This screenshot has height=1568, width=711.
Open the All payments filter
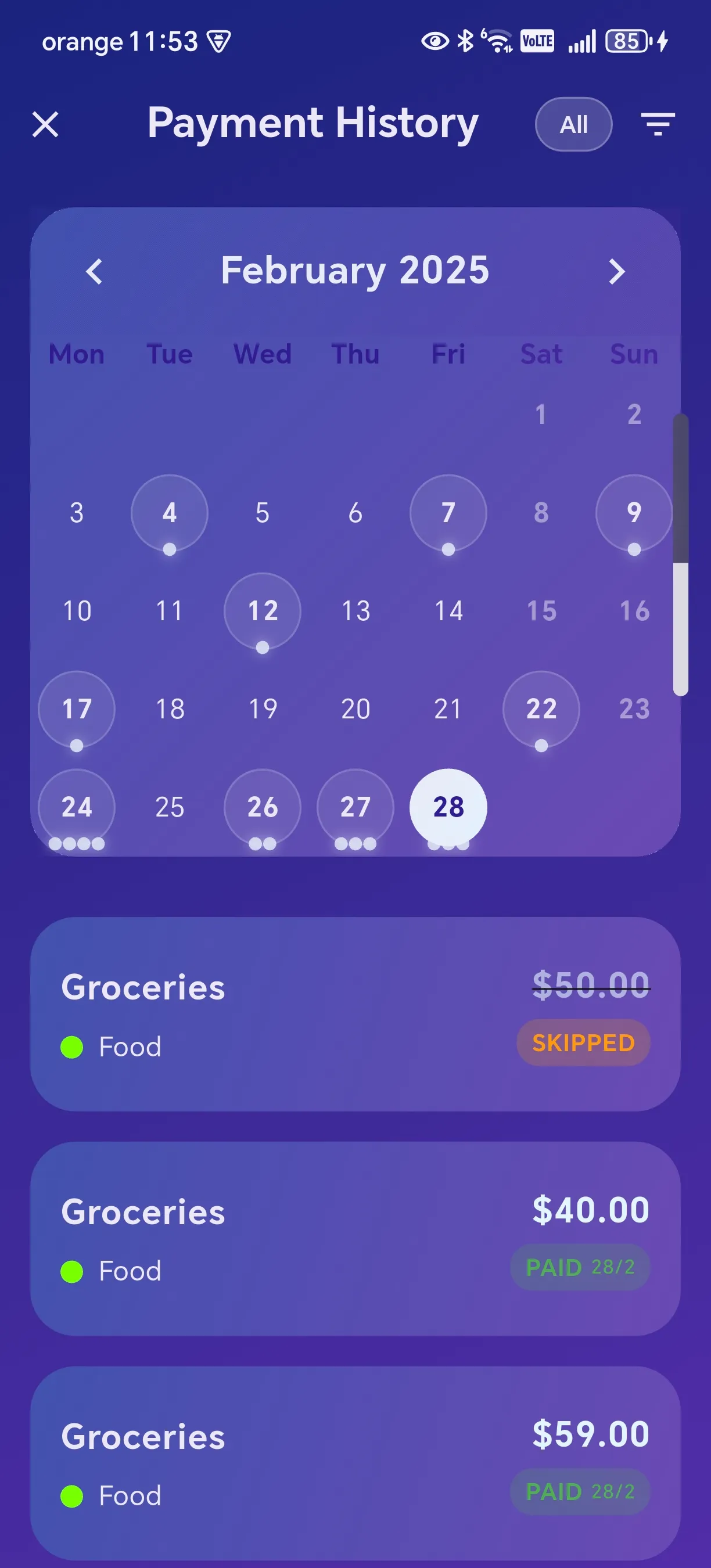point(573,124)
